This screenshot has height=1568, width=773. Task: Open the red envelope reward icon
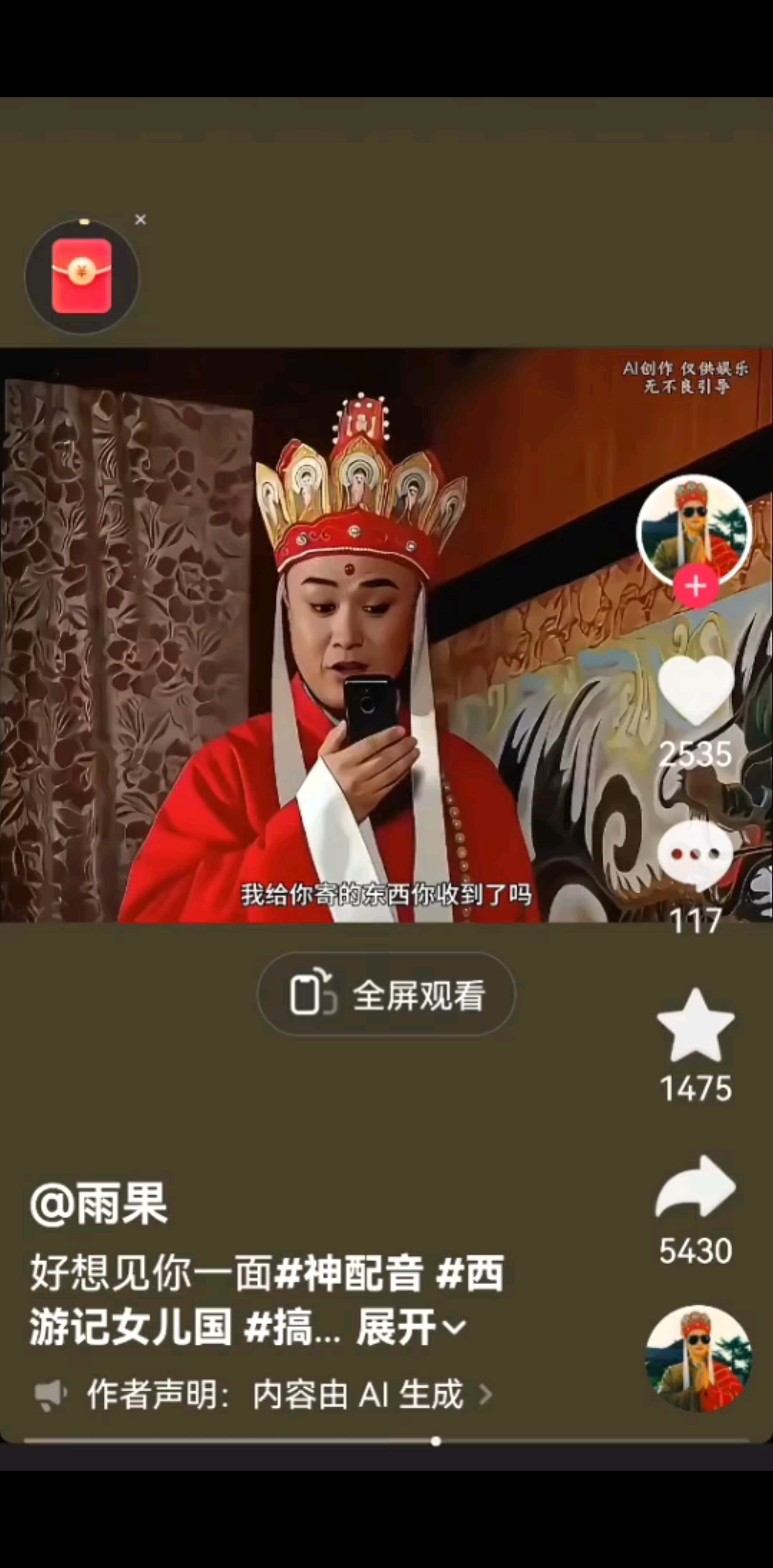pos(82,276)
